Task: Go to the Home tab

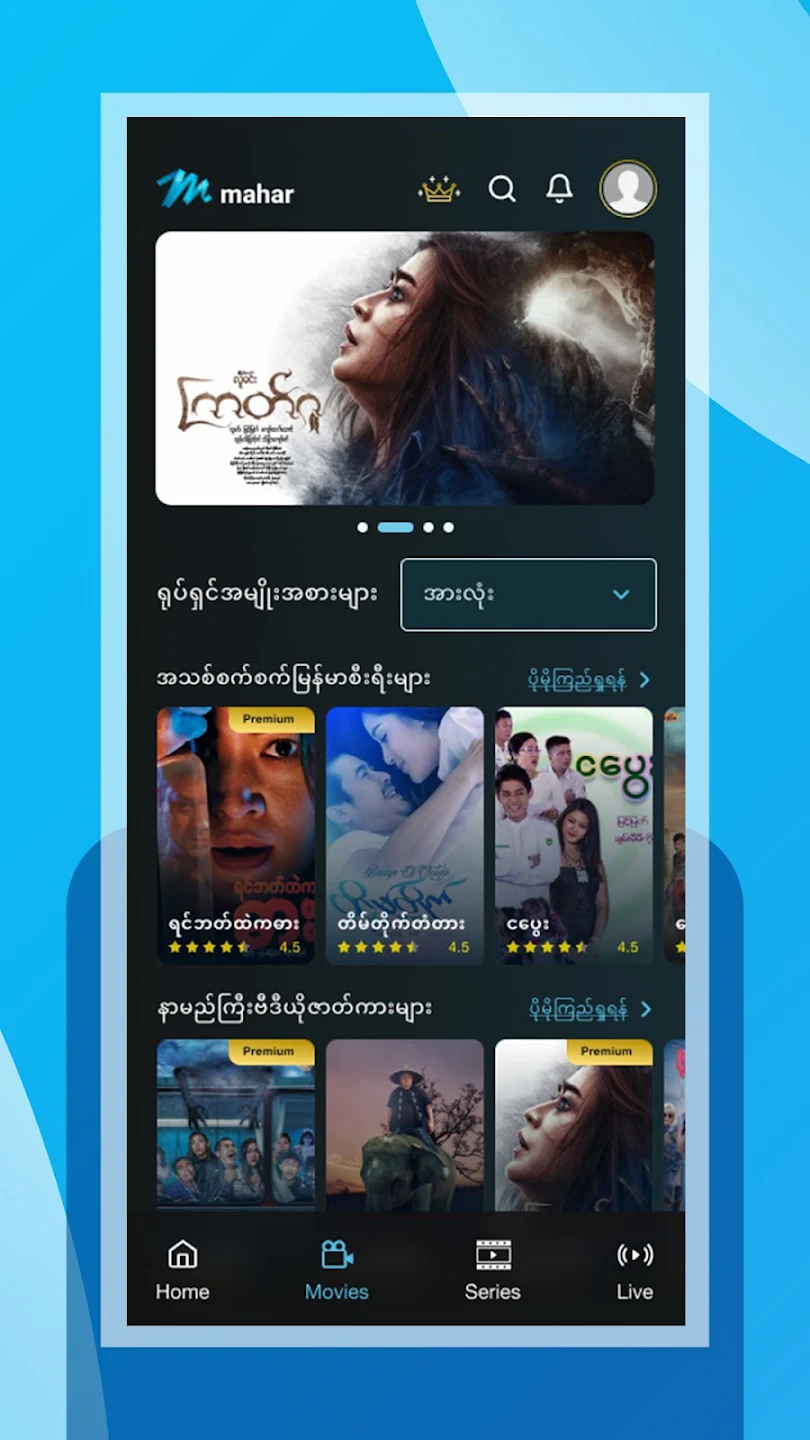Action: [x=182, y=1270]
